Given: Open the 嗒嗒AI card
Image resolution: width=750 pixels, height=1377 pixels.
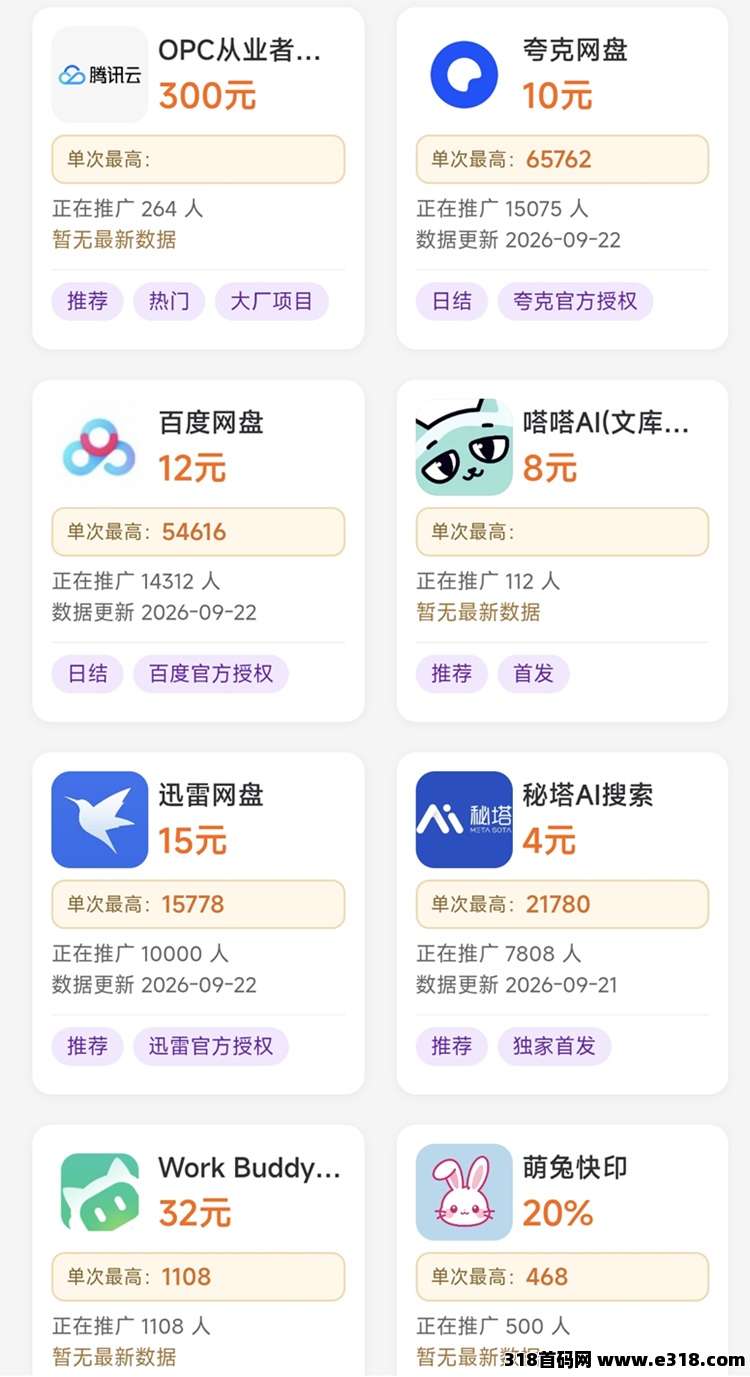Looking at the screenshot, I should (x=562, y=550).
